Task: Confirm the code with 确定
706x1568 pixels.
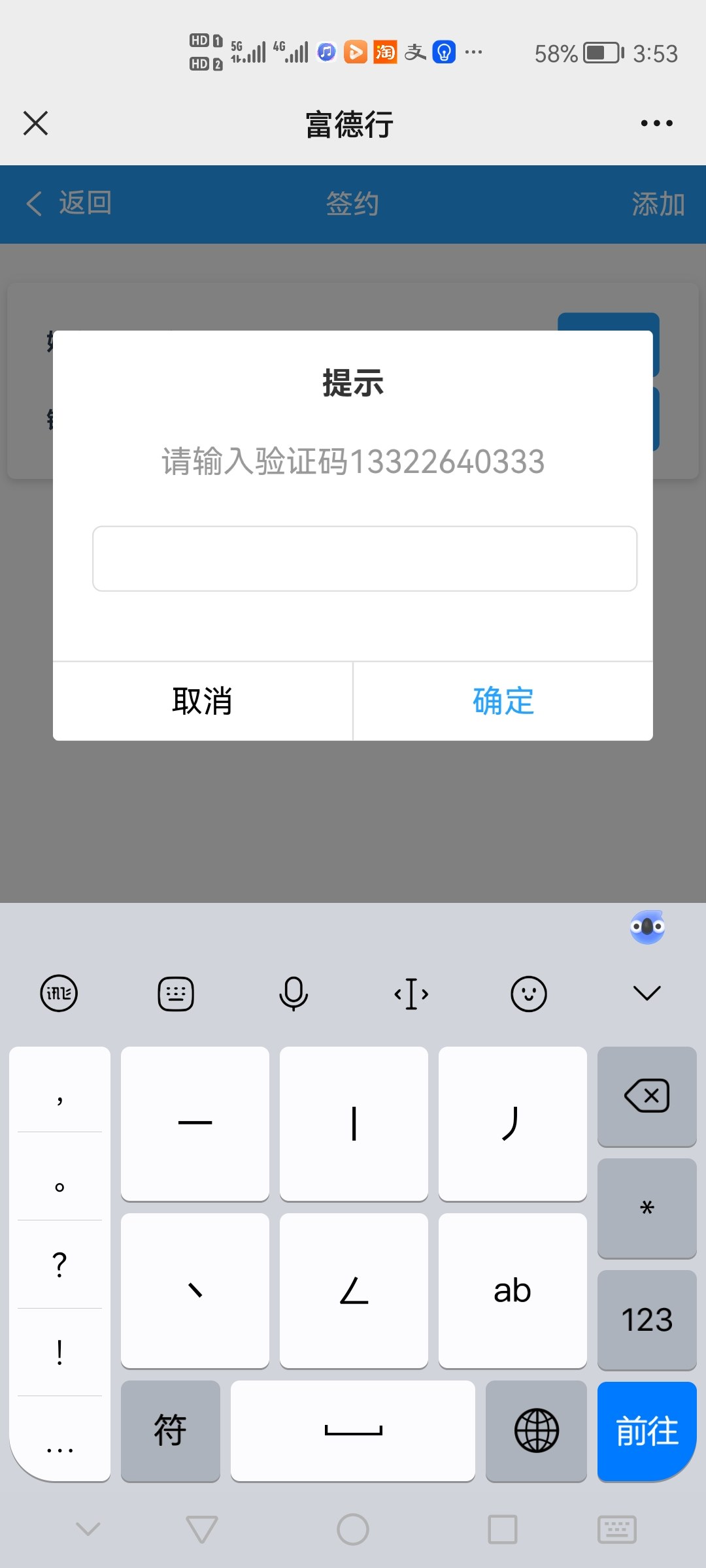Action: coord(503,701)
